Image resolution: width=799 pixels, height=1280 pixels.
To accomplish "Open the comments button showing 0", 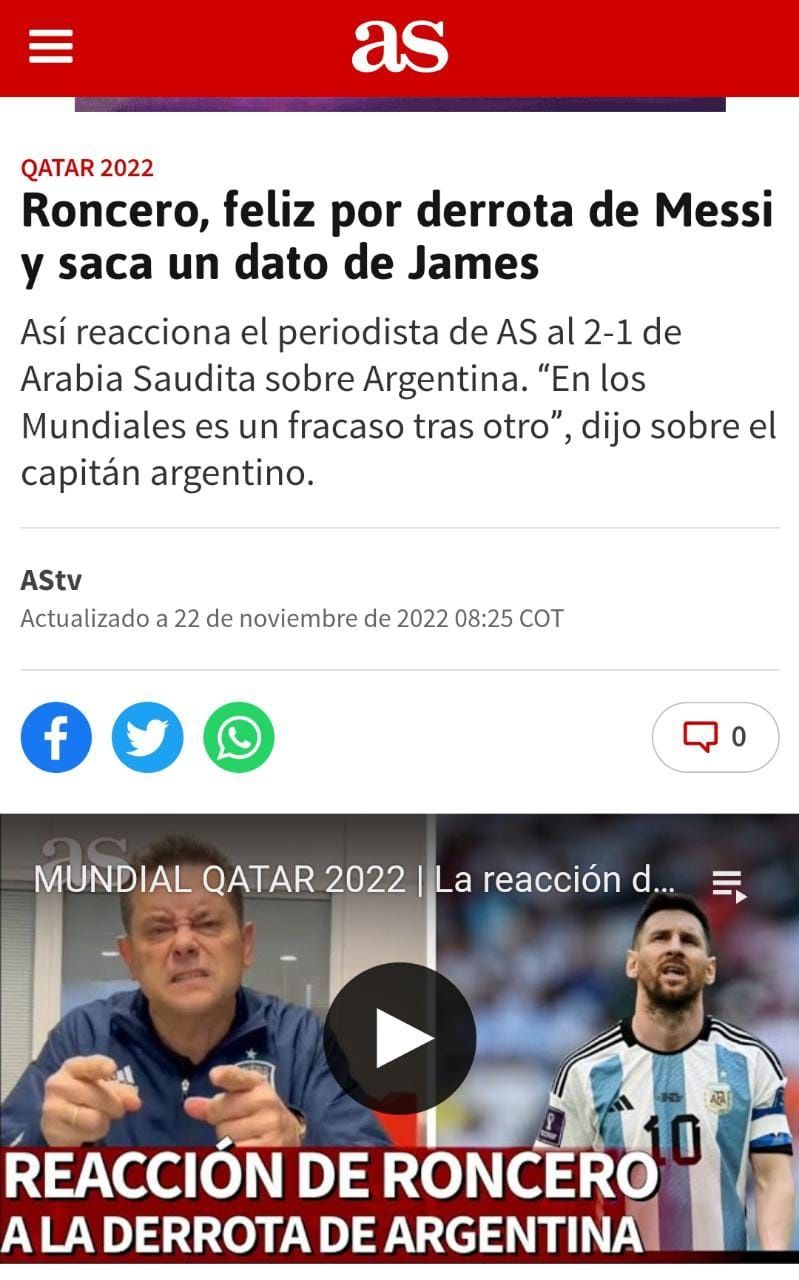I will pos(715,738).
